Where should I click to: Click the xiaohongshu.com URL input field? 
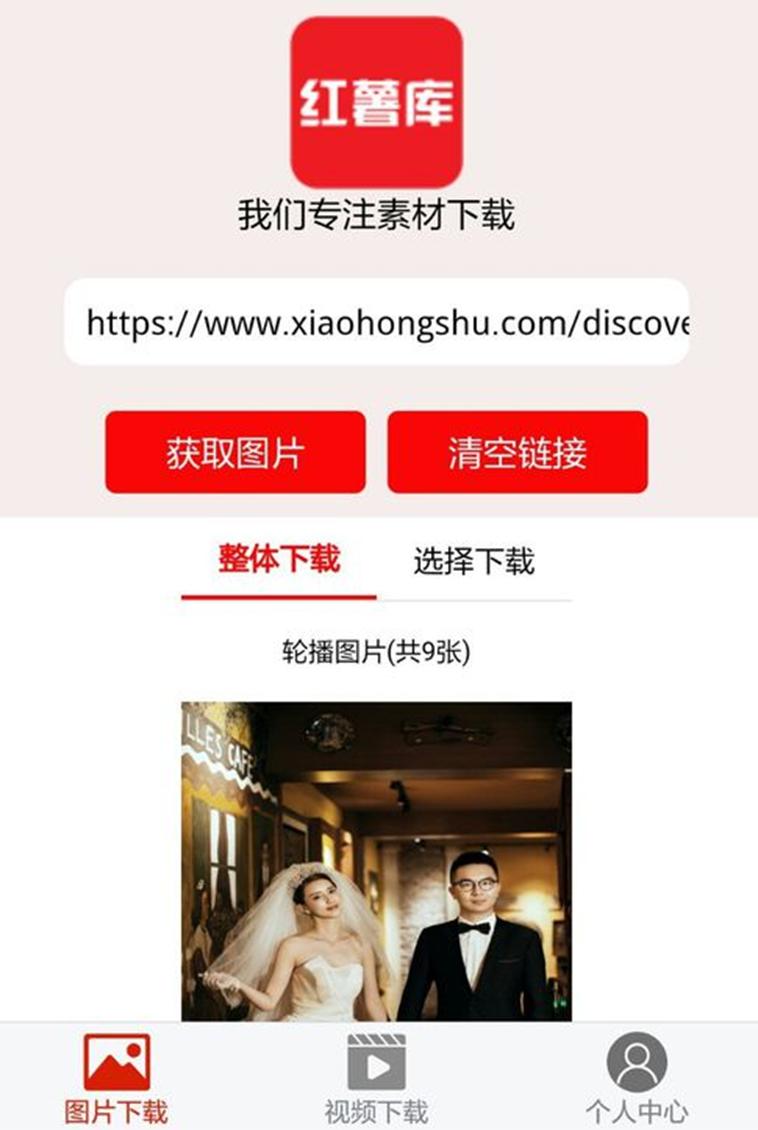(379, 322)
